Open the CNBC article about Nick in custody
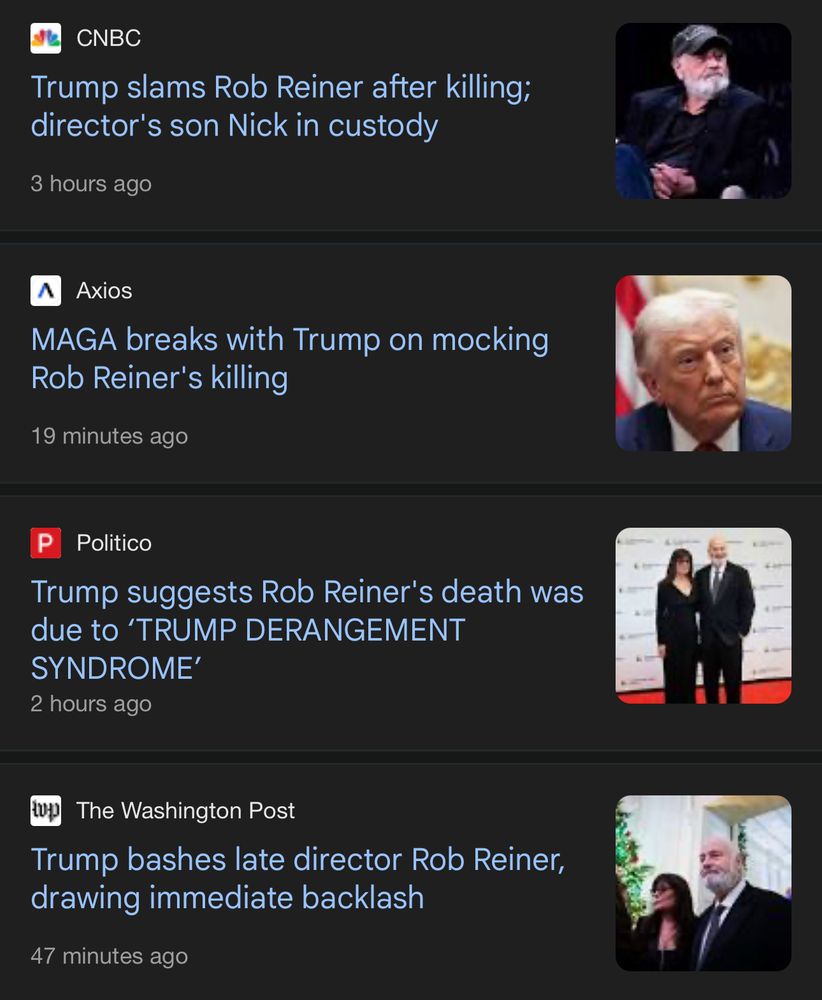The image size is (822, 1000). click(x=280, y=107)
